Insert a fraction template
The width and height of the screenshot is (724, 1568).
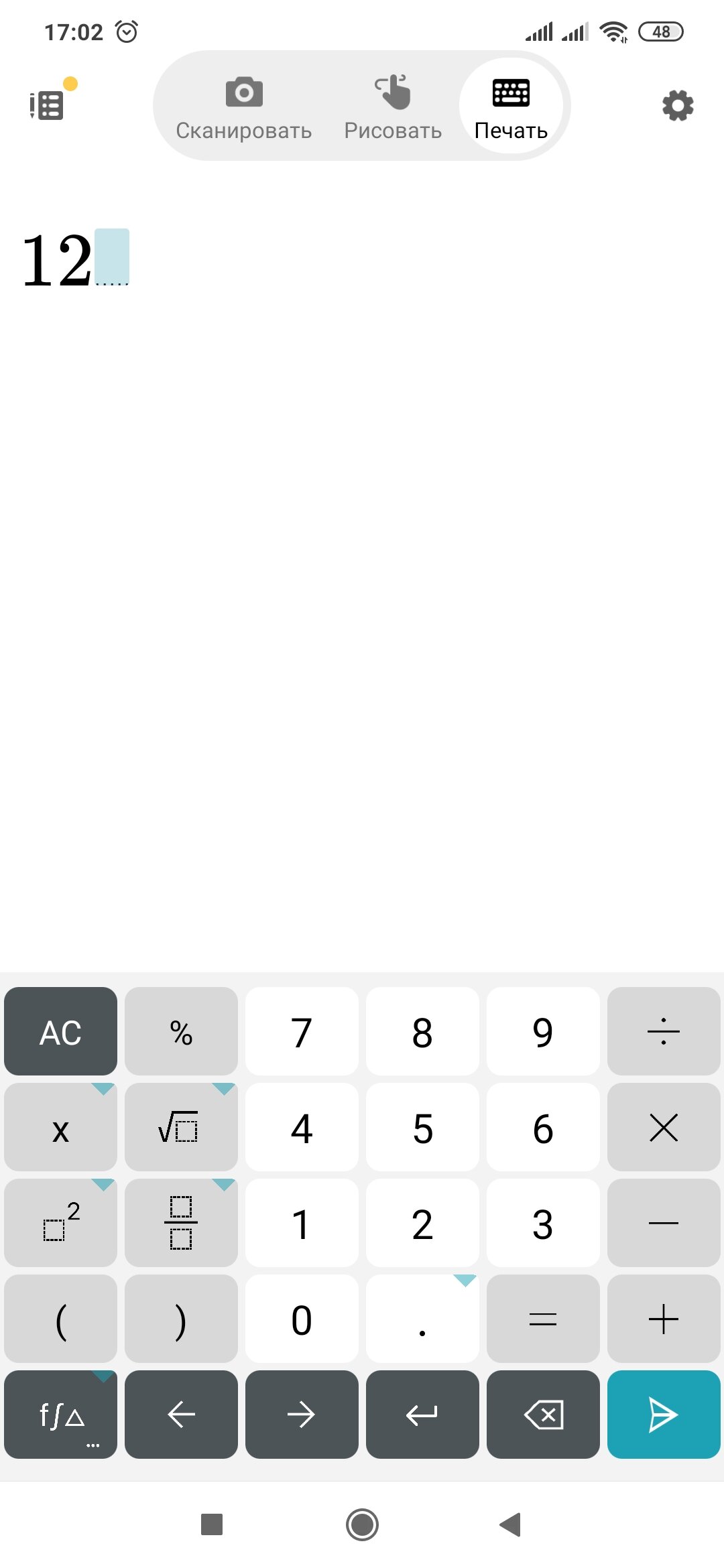pos(181,1223)
